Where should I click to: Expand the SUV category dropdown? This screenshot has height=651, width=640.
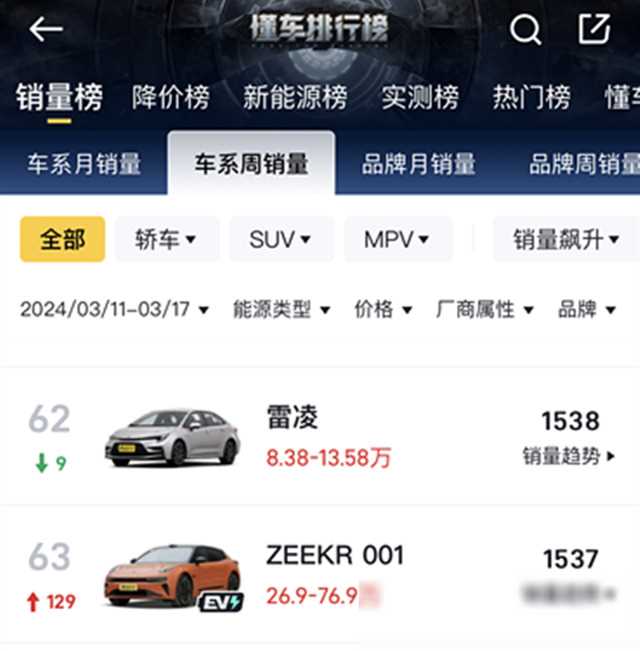click(280, 240)
